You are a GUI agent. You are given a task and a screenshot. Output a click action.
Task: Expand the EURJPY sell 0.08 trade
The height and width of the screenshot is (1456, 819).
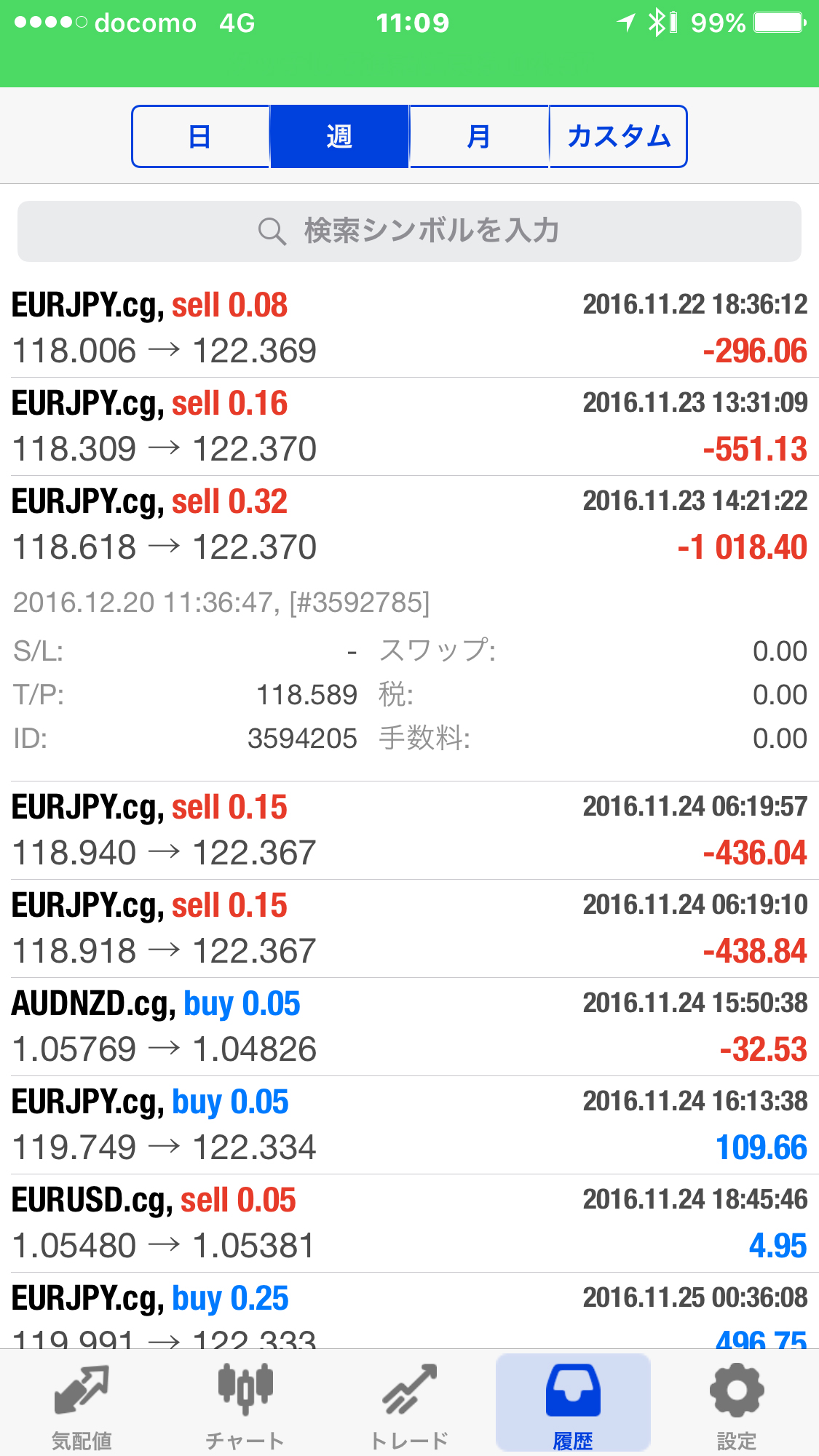point(409,328)
